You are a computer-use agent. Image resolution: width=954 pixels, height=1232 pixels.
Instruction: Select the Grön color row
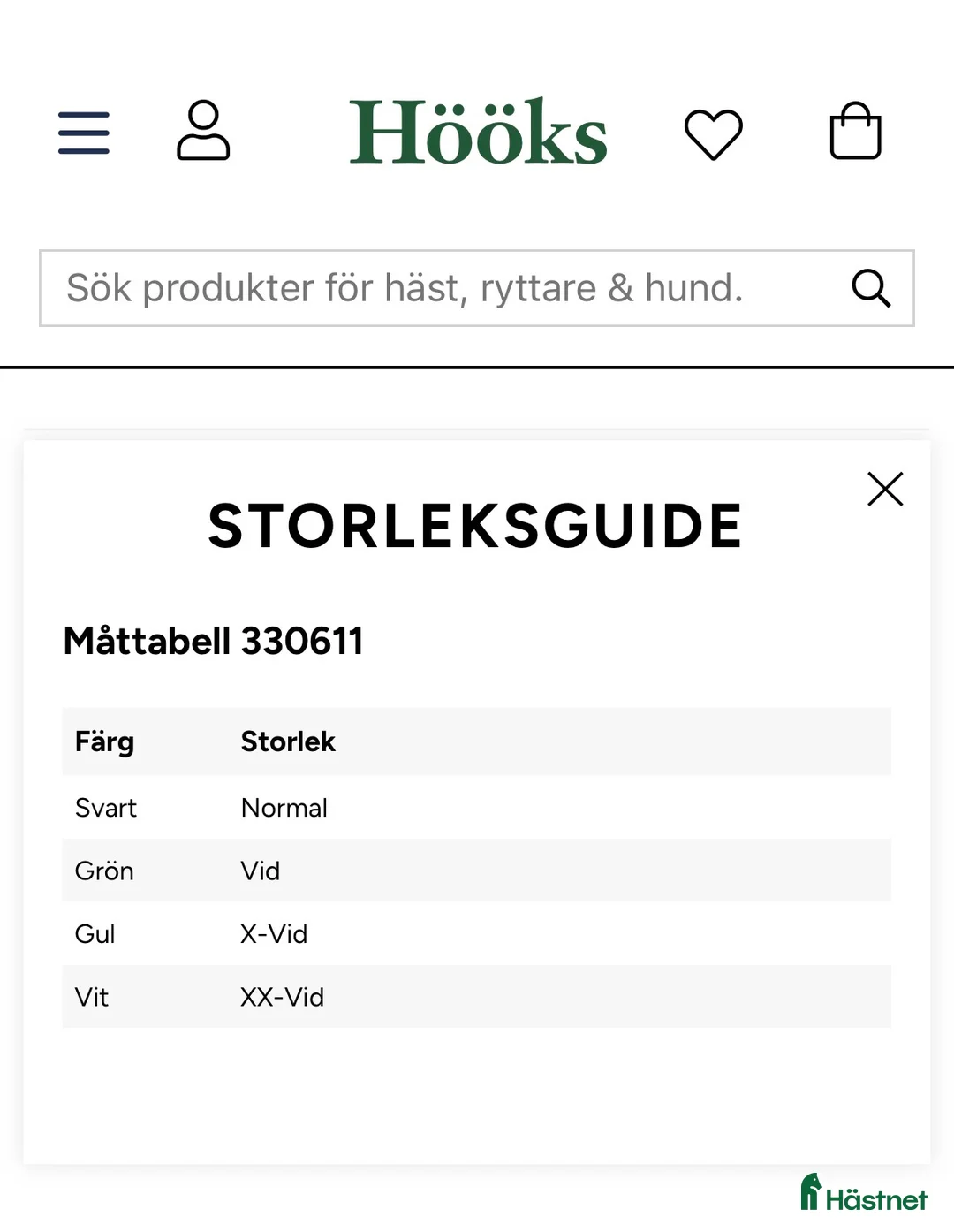[x=104, y=871]
